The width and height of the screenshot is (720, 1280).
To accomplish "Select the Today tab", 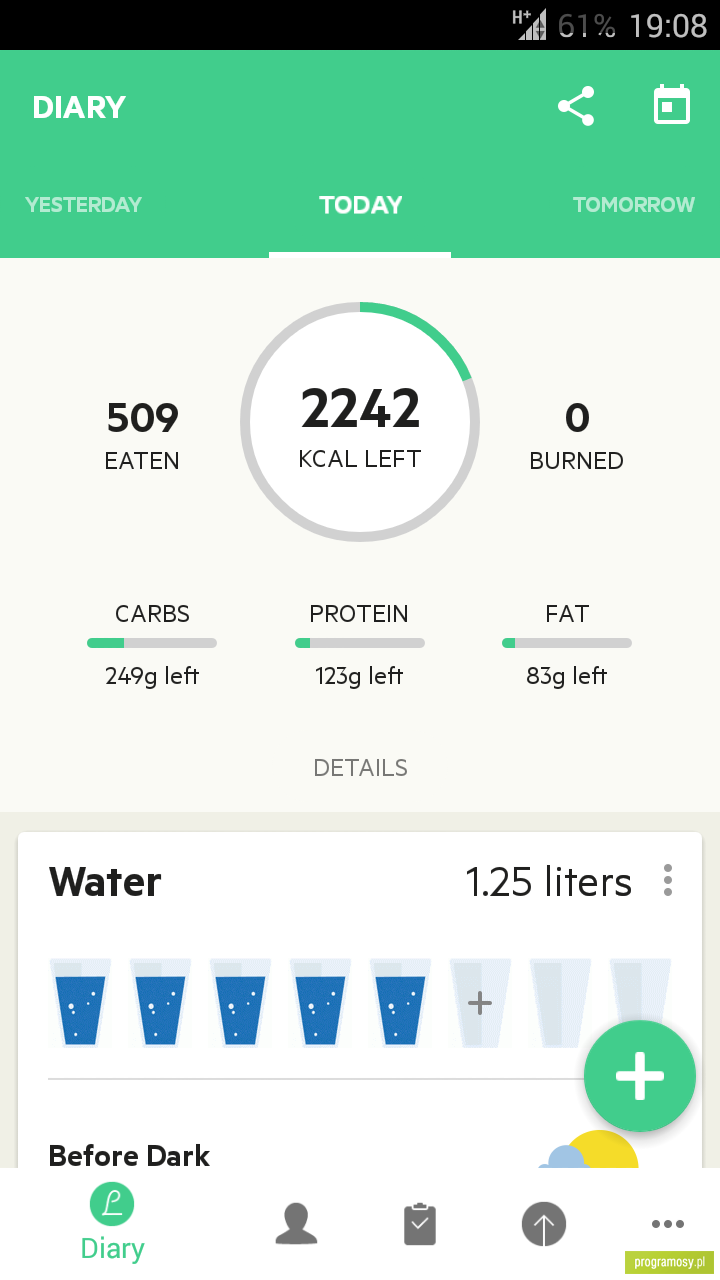I will coord(360,205).
